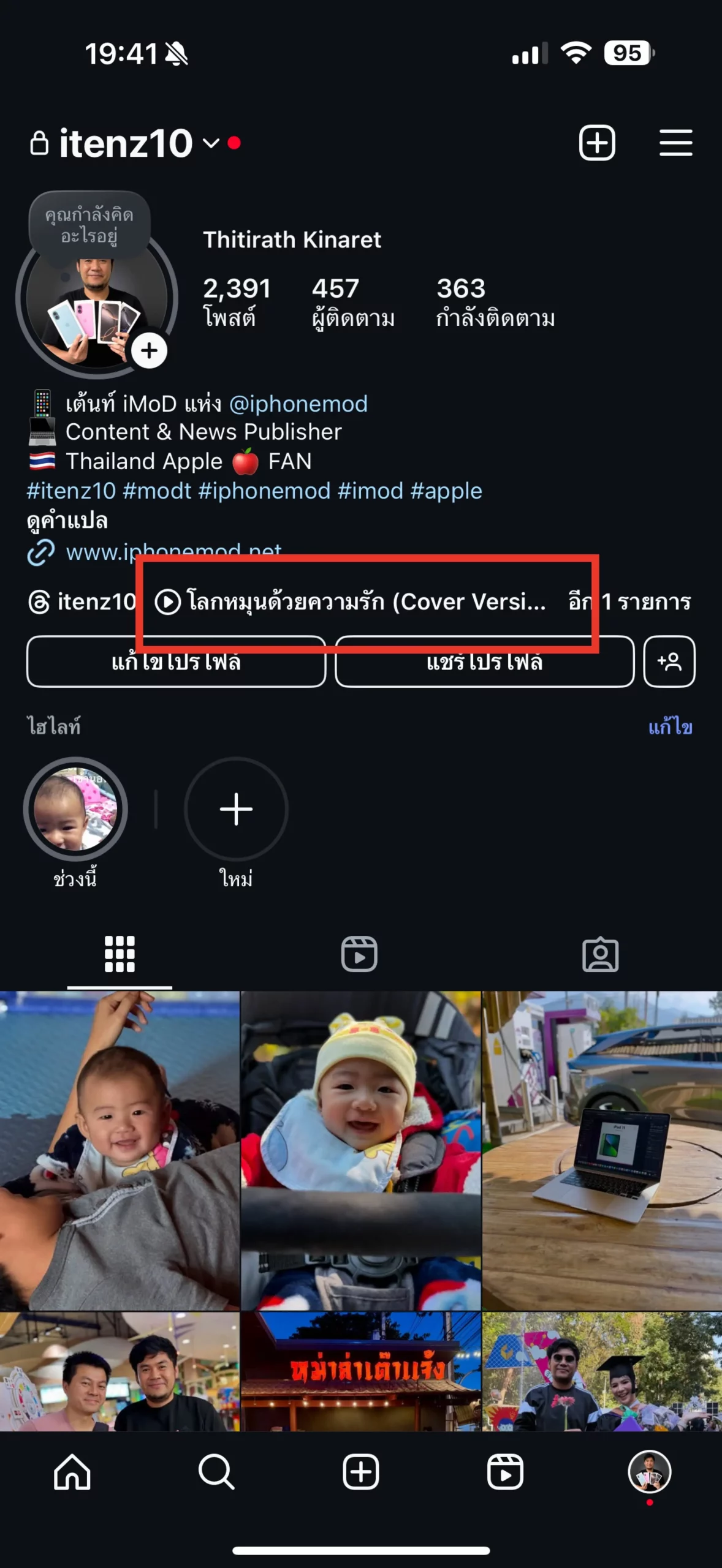Image resolution: width=722 pixels, height=1568 pixels.
Task: Open the post of the MacBook on the table
Action: (602, 1150)
